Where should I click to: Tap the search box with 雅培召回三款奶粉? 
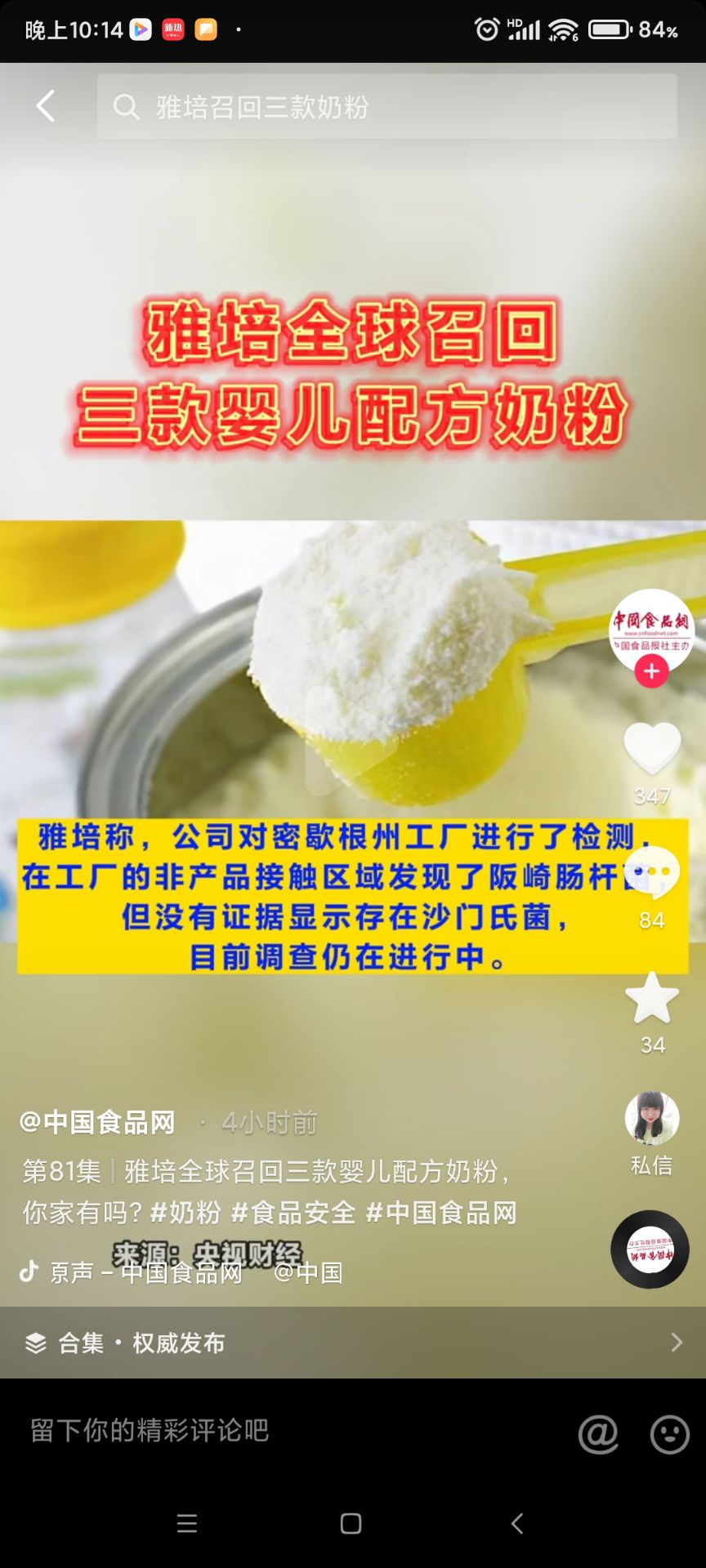pyautogui.click(x=386, y=106)
